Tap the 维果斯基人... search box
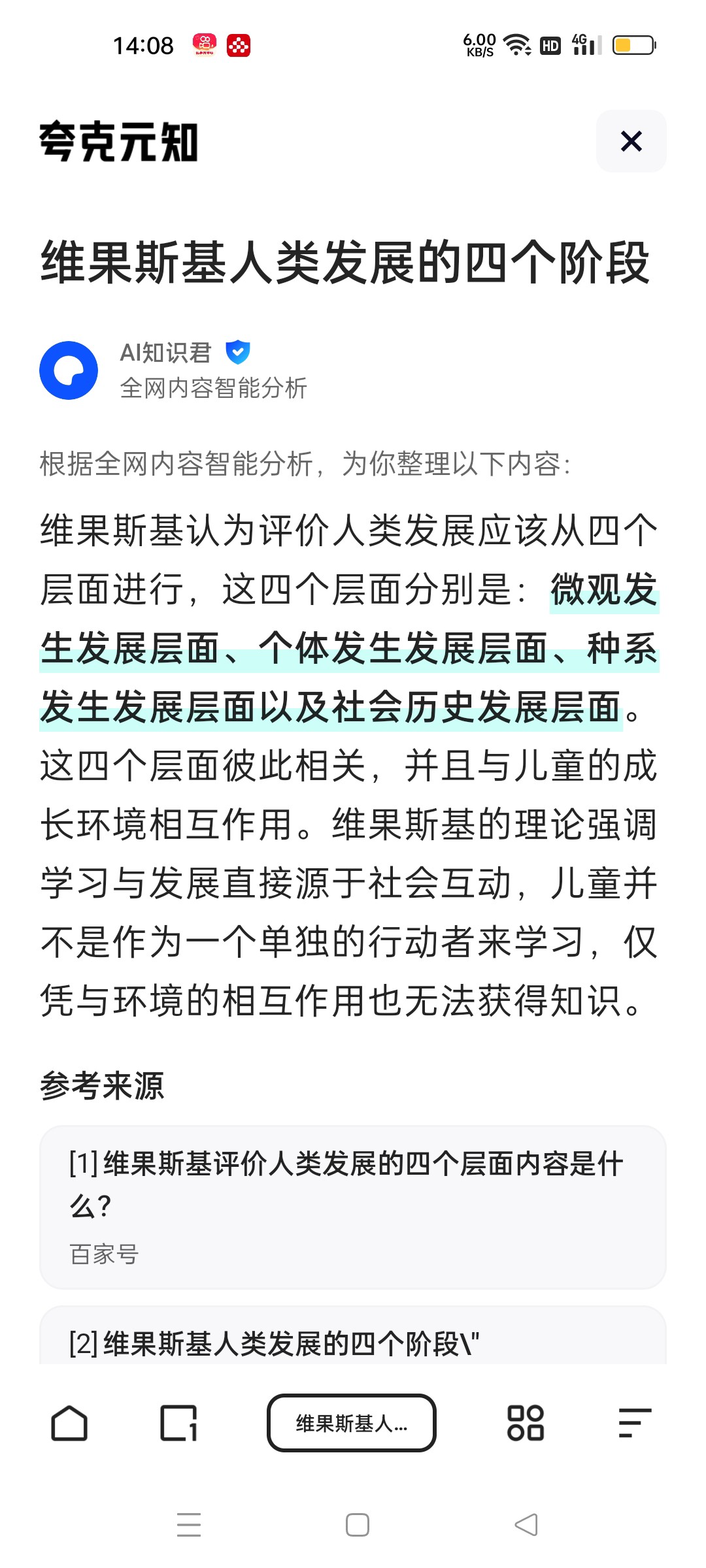Screen dimensions: 706x1568 point(352,1423)
